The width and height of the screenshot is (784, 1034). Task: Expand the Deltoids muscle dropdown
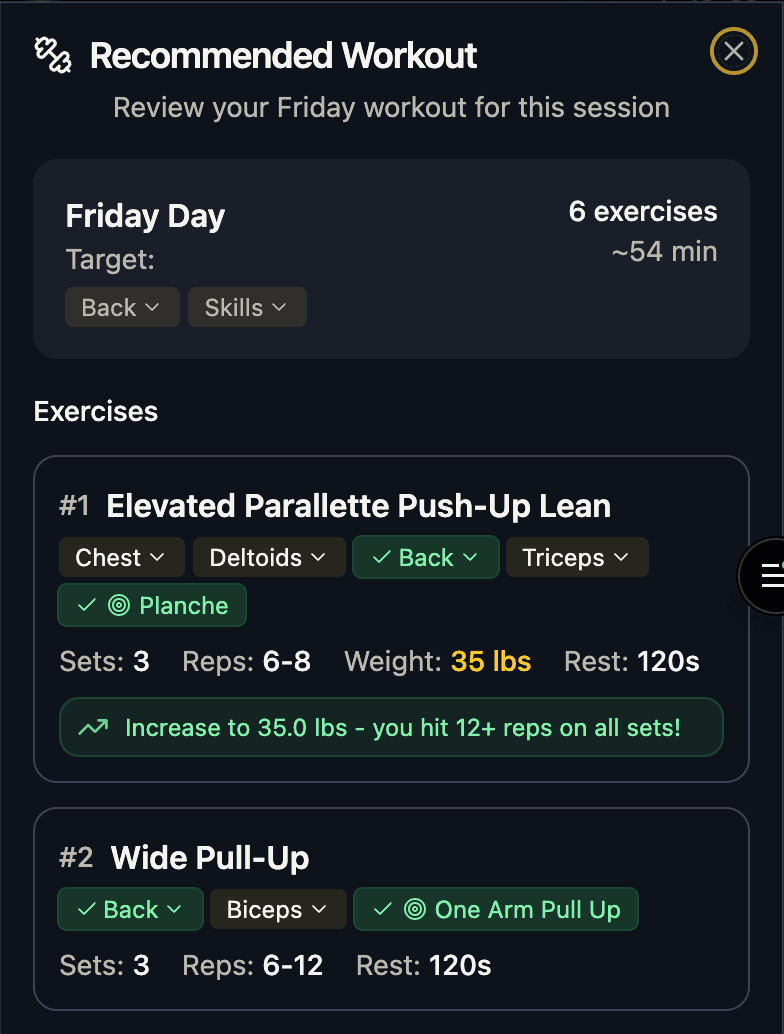click(x=268, y=557)
